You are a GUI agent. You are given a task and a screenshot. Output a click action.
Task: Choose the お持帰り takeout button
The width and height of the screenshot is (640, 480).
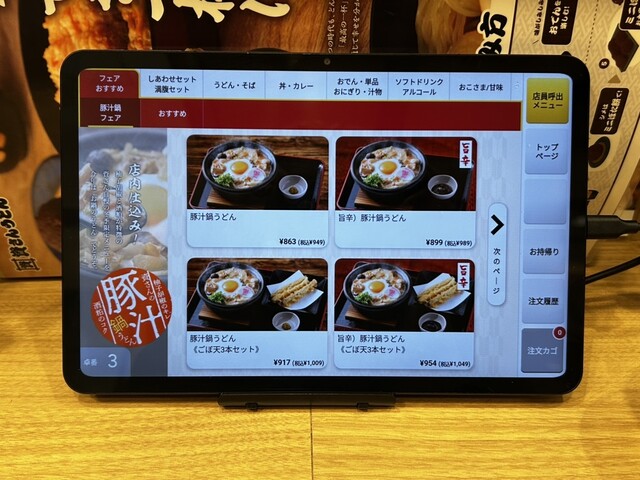click(545, 251)
